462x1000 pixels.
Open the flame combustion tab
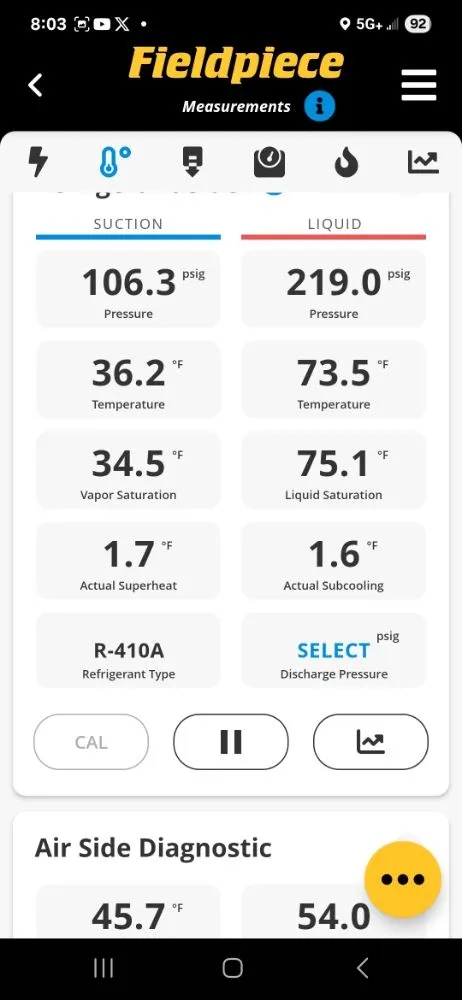tap(346, 162)
